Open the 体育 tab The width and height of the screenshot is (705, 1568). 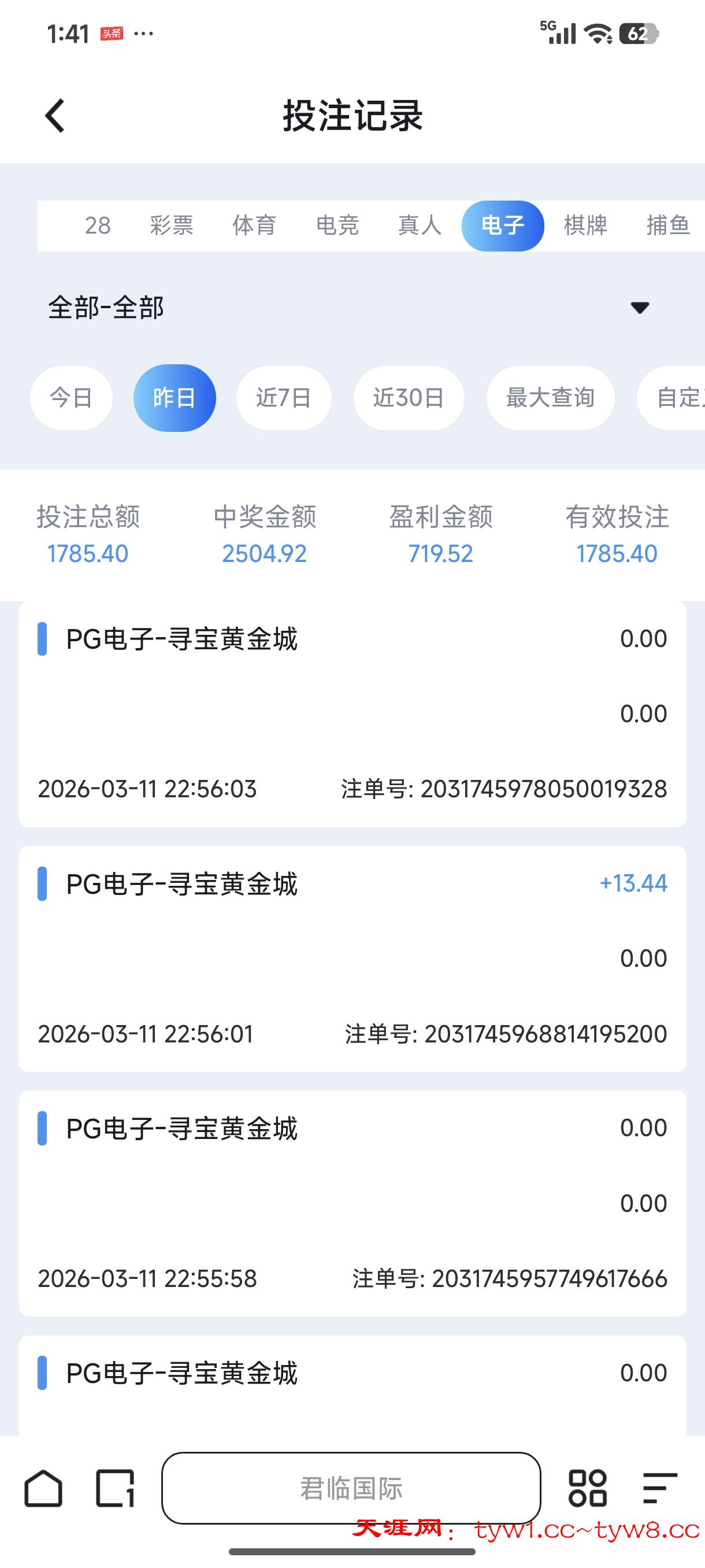click(x=254, y=226)
